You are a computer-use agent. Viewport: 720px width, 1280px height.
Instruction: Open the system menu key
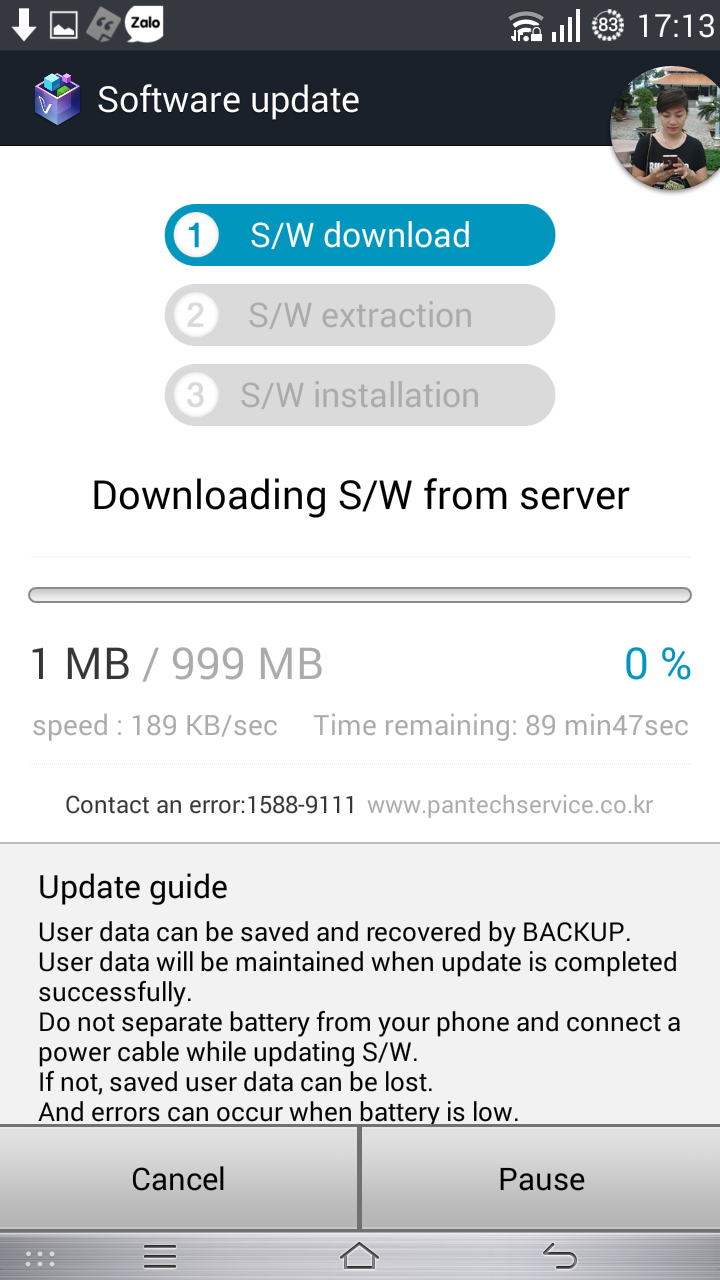click(160, 1256)
